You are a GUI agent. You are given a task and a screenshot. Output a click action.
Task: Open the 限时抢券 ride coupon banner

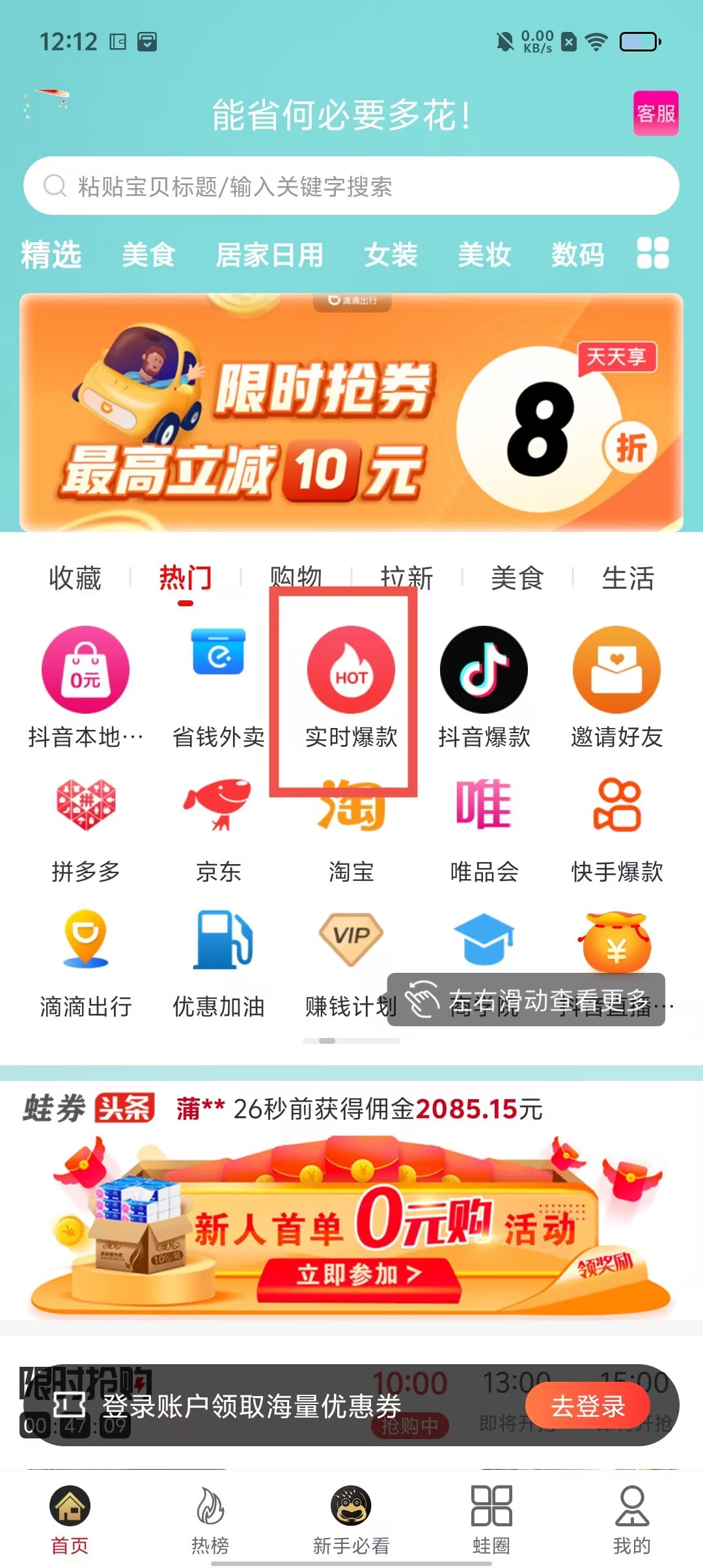pos(351,413)
